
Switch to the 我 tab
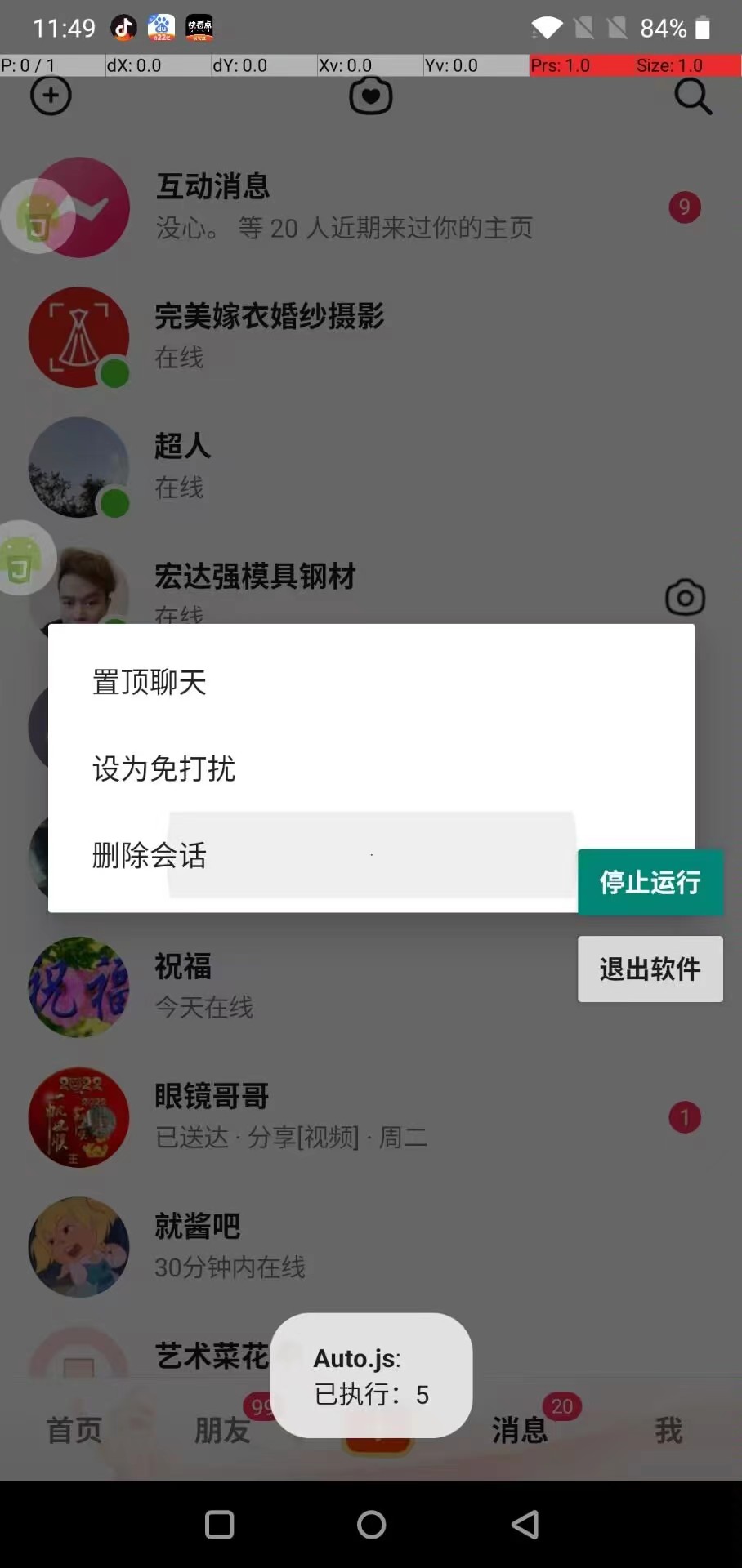tap(668, 1430)
